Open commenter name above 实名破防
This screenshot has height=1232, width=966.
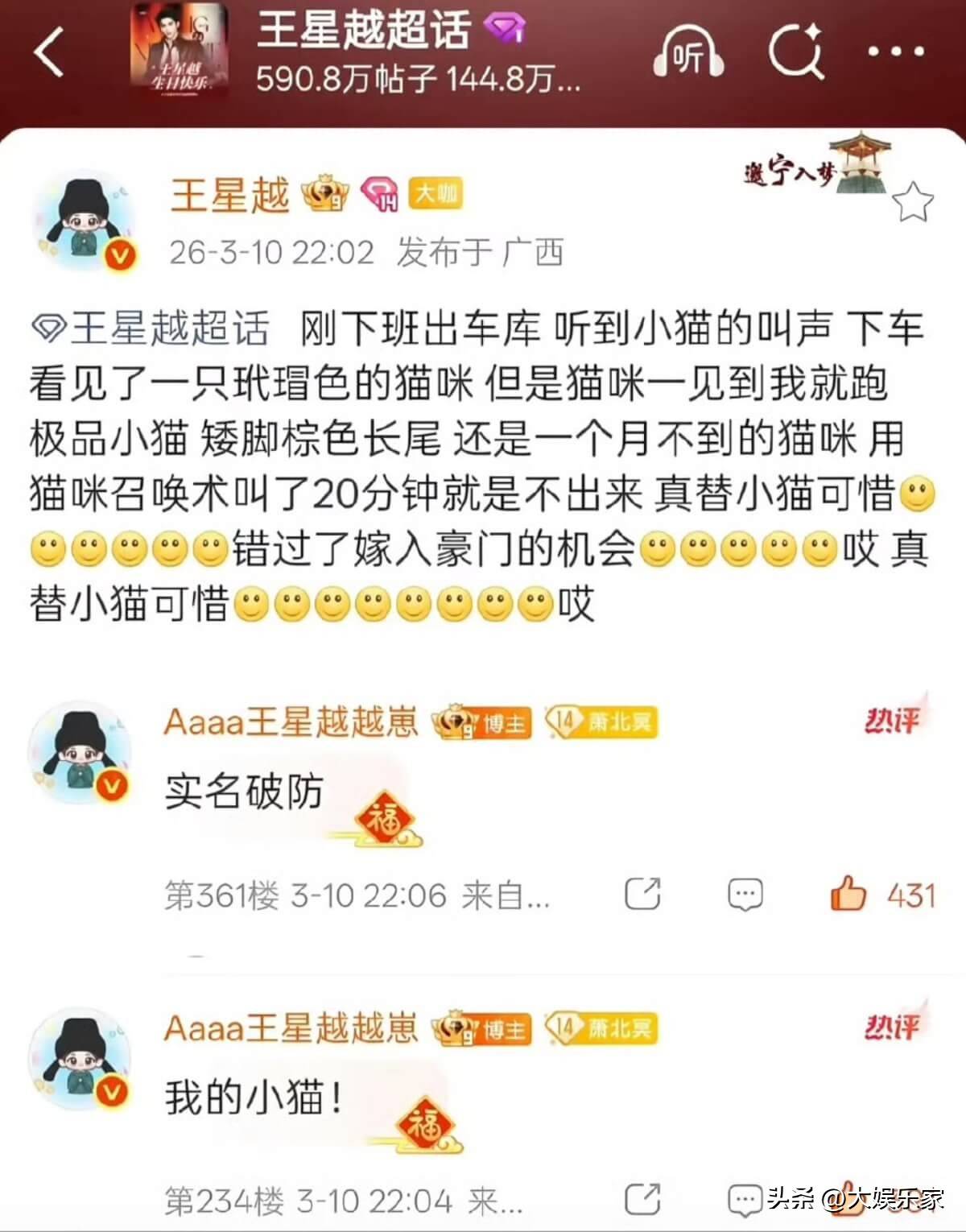[291, 721]
